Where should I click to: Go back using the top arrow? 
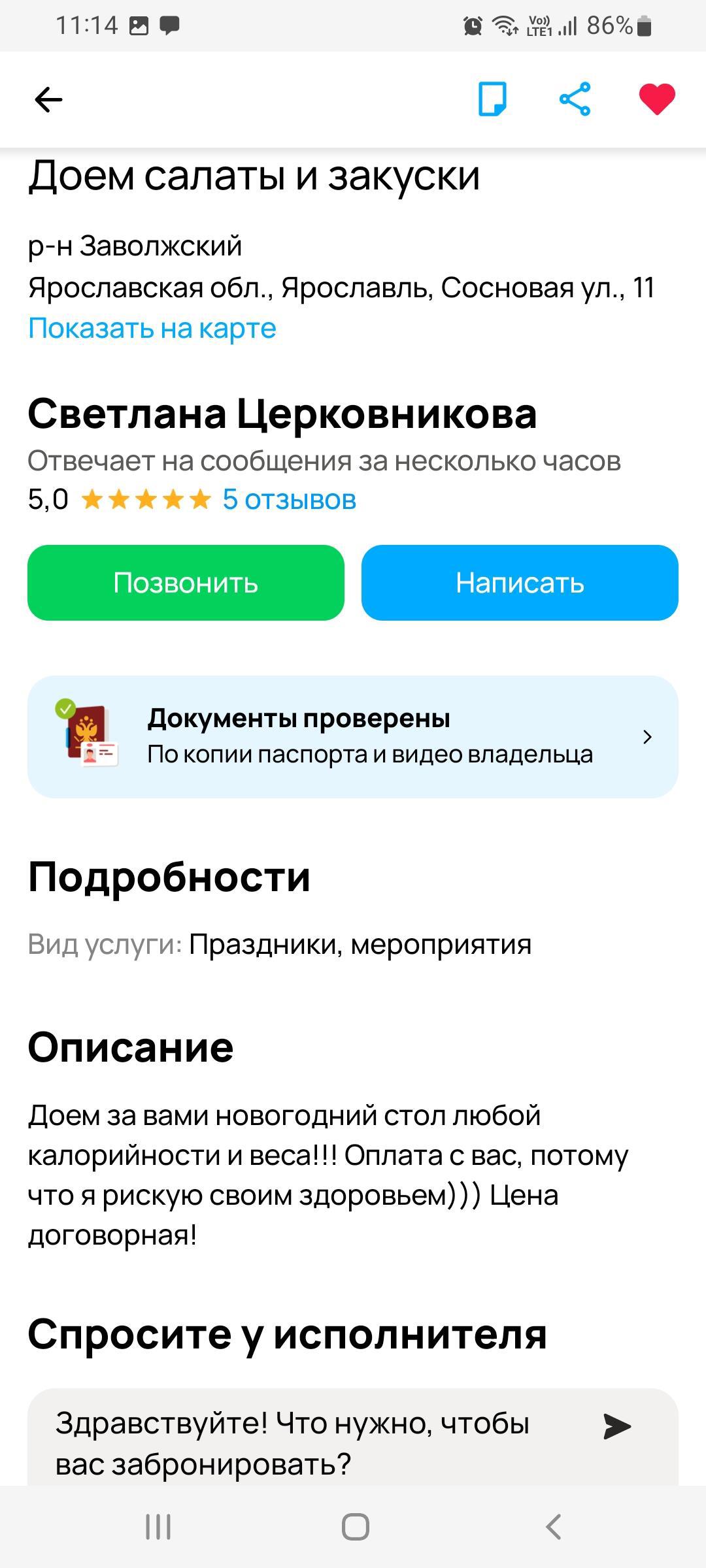pos(48,100)
